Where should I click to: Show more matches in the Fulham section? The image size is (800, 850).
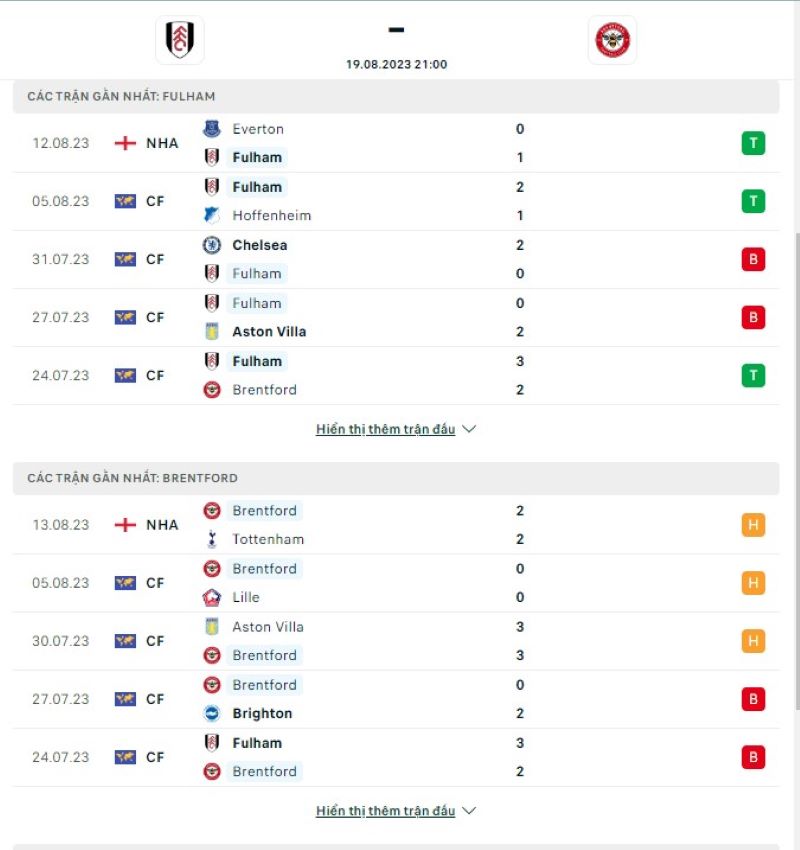coord(396,429)
